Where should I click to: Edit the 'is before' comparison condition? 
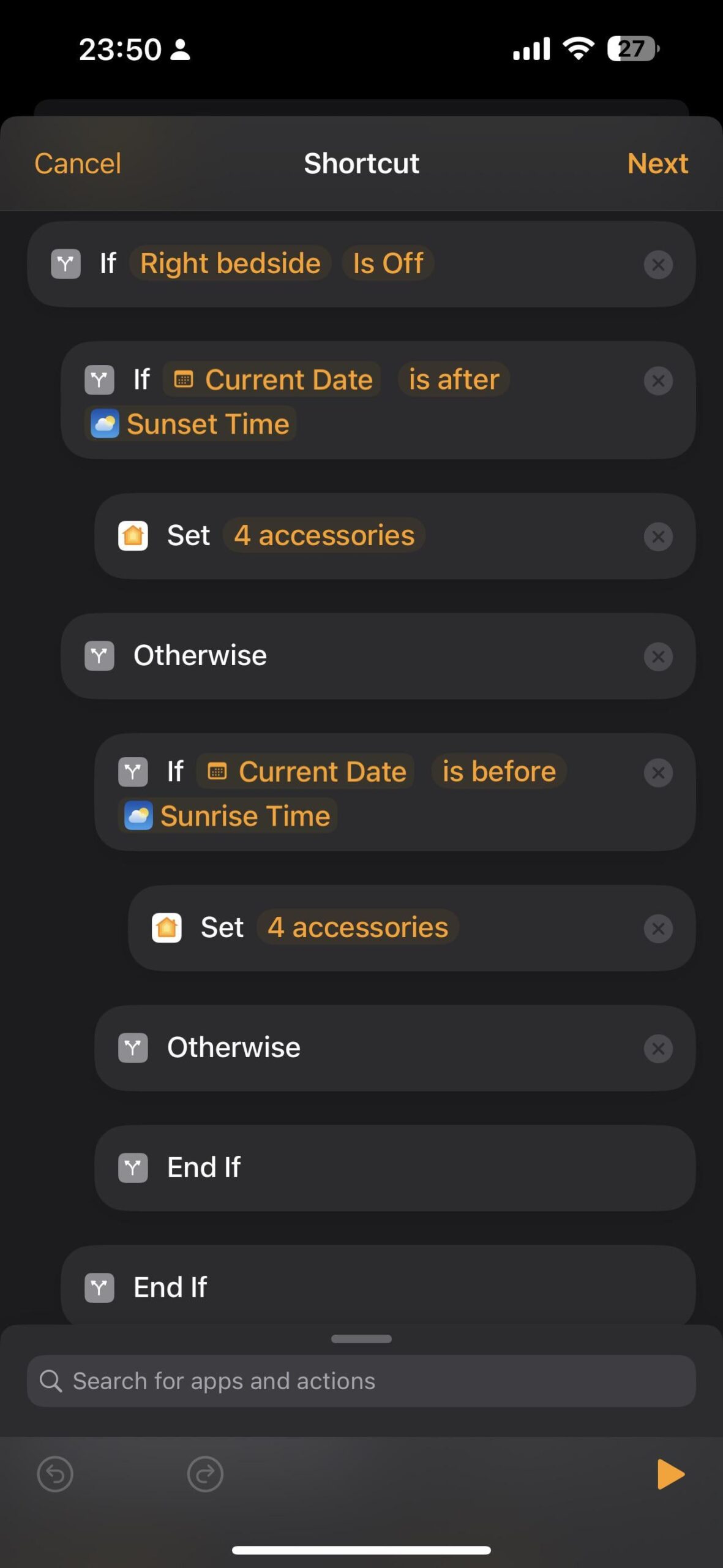point(498,771)
